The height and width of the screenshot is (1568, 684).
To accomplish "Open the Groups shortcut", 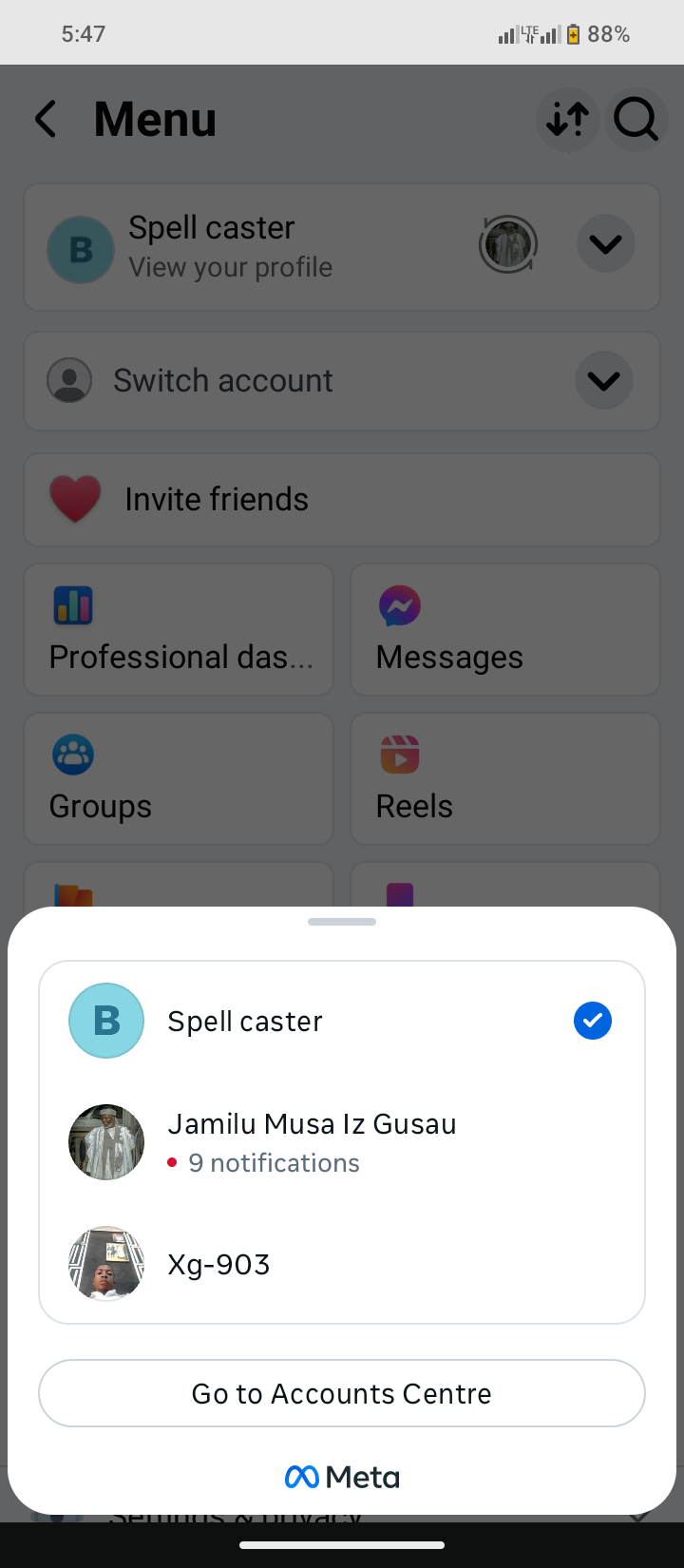I will (x=179, y=778).
